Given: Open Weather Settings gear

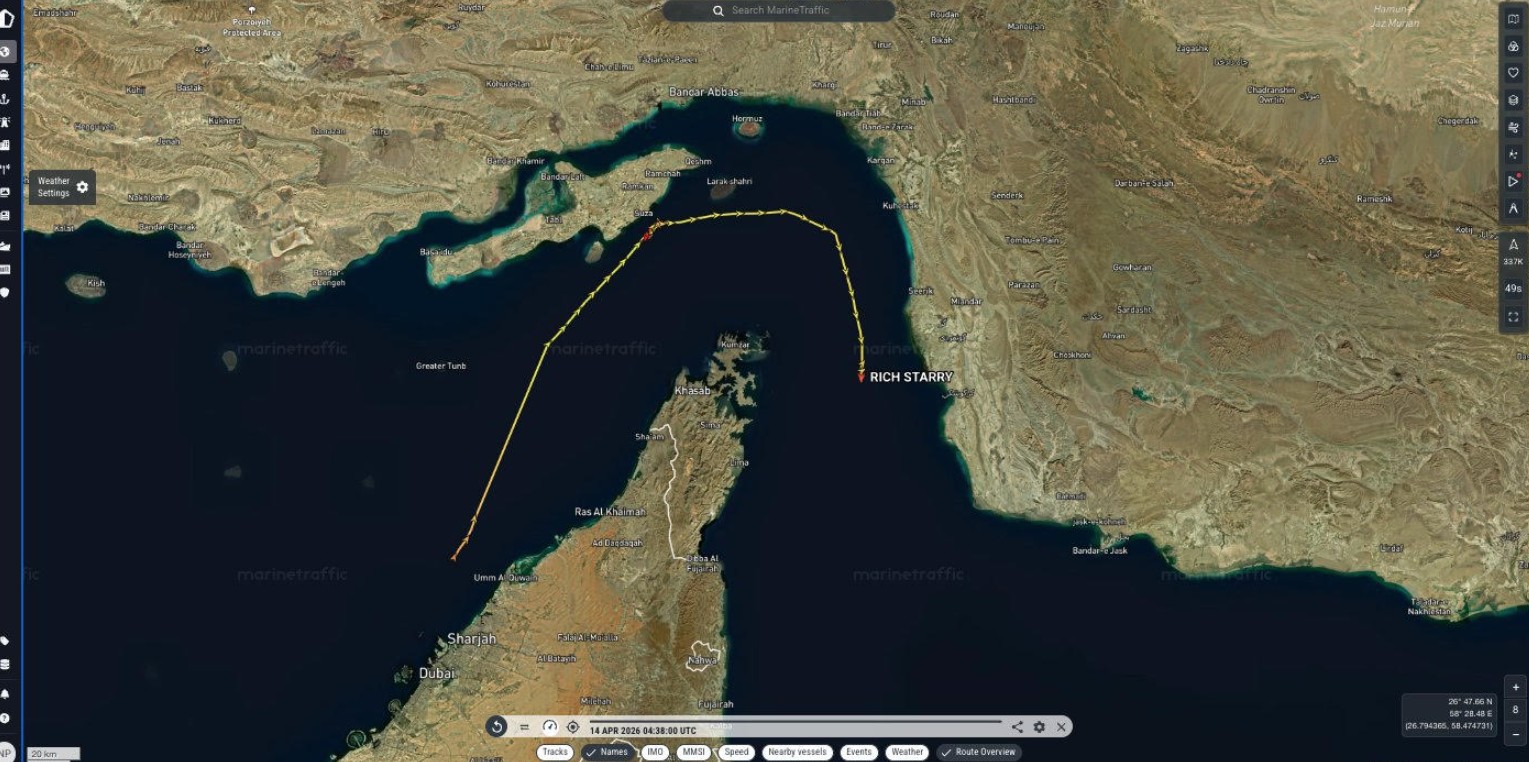Looking at the screenshot, I should [82, 187].
